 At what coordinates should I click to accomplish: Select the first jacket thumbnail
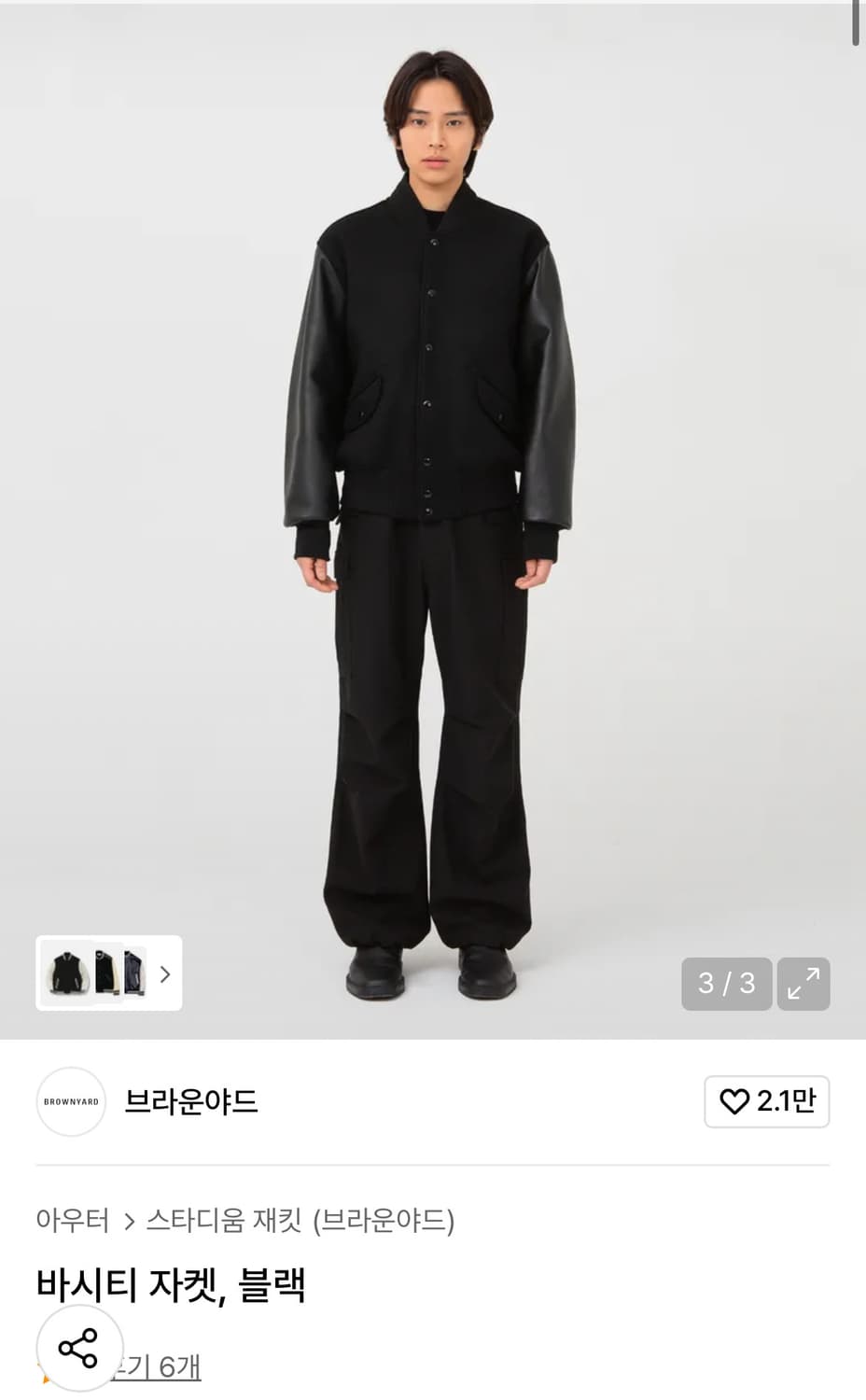coord(67,974)
